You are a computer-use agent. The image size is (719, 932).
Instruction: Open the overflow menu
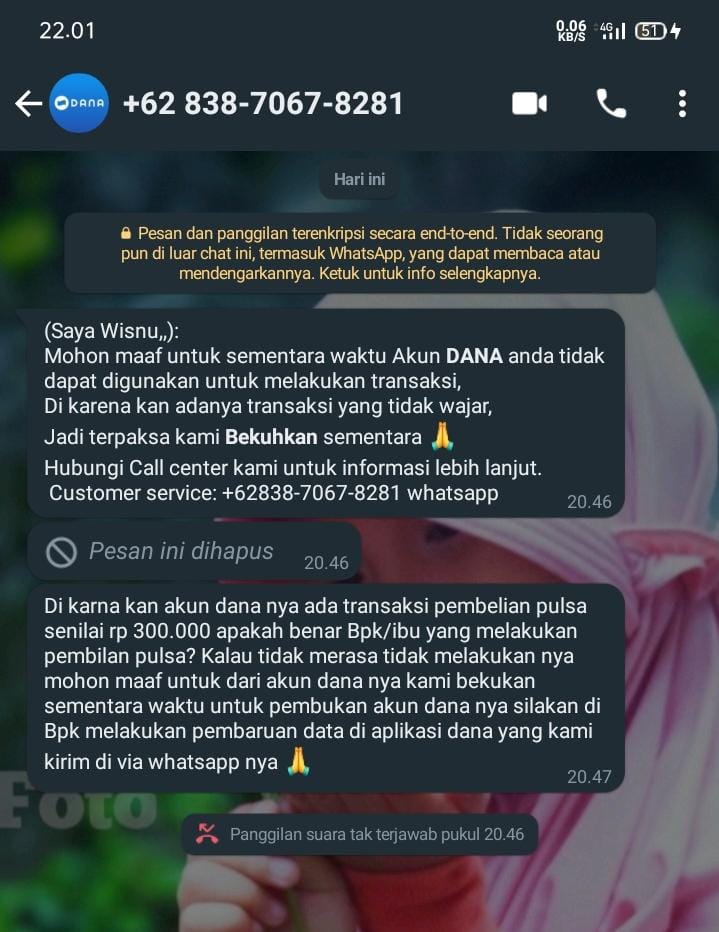point(682,103)
